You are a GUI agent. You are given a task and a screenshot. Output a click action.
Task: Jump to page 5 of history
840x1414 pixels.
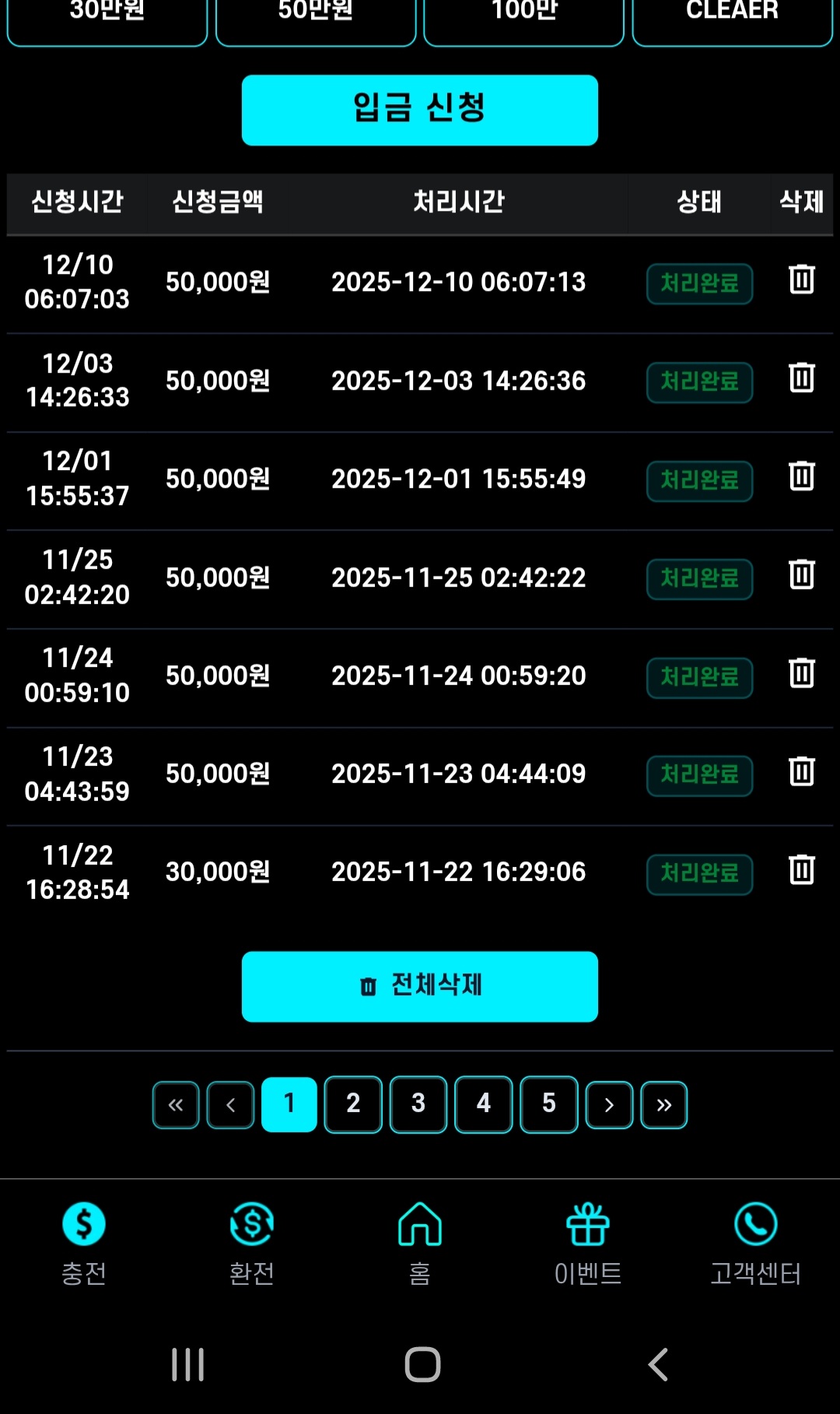[548, 1103]
